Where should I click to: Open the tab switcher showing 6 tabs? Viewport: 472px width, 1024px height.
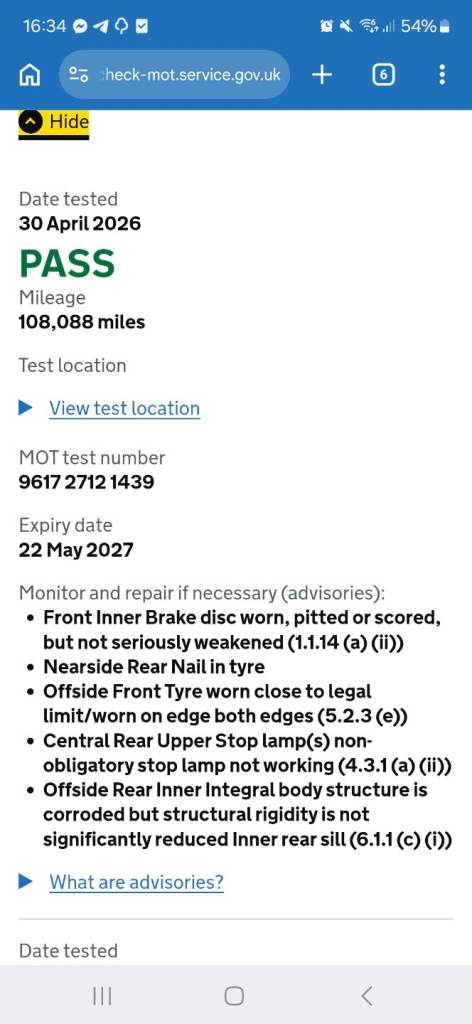[x=383, y=75]
